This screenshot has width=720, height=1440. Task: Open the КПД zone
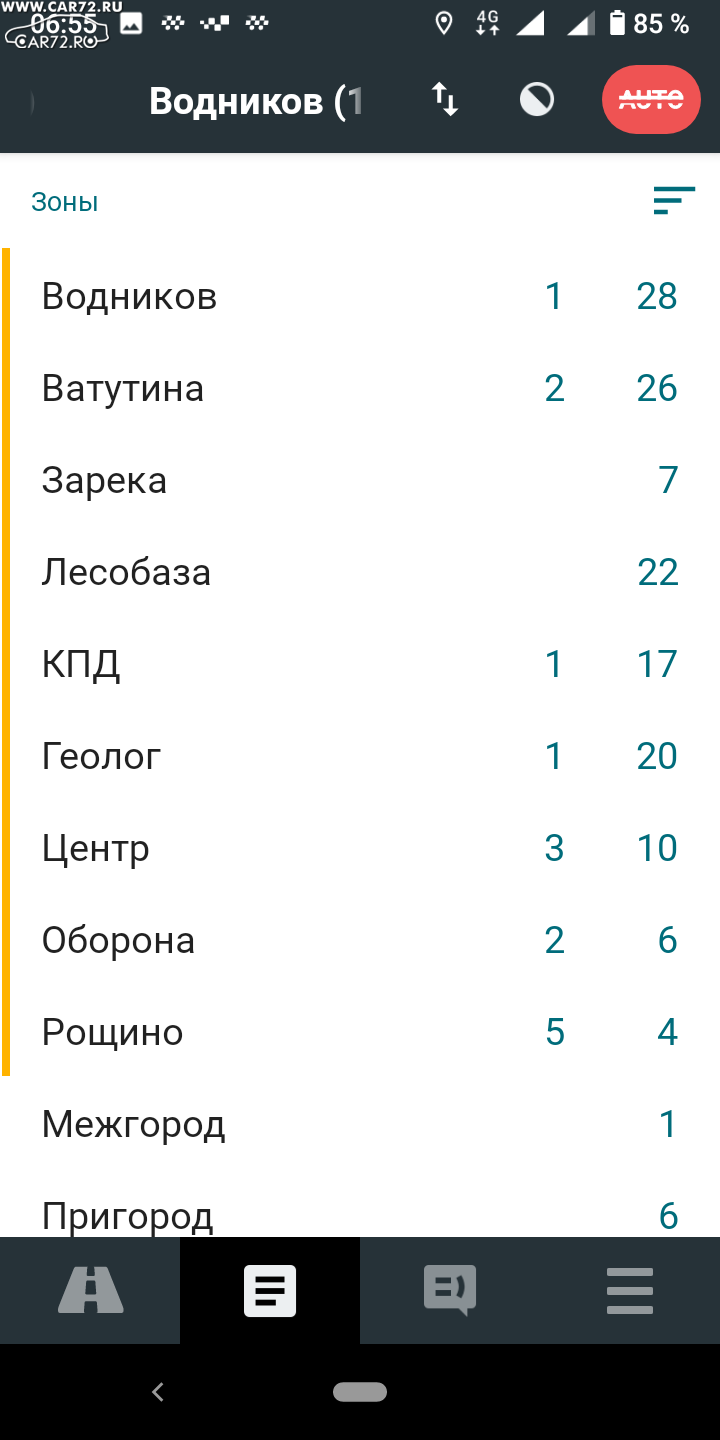(x=360, y=664)
